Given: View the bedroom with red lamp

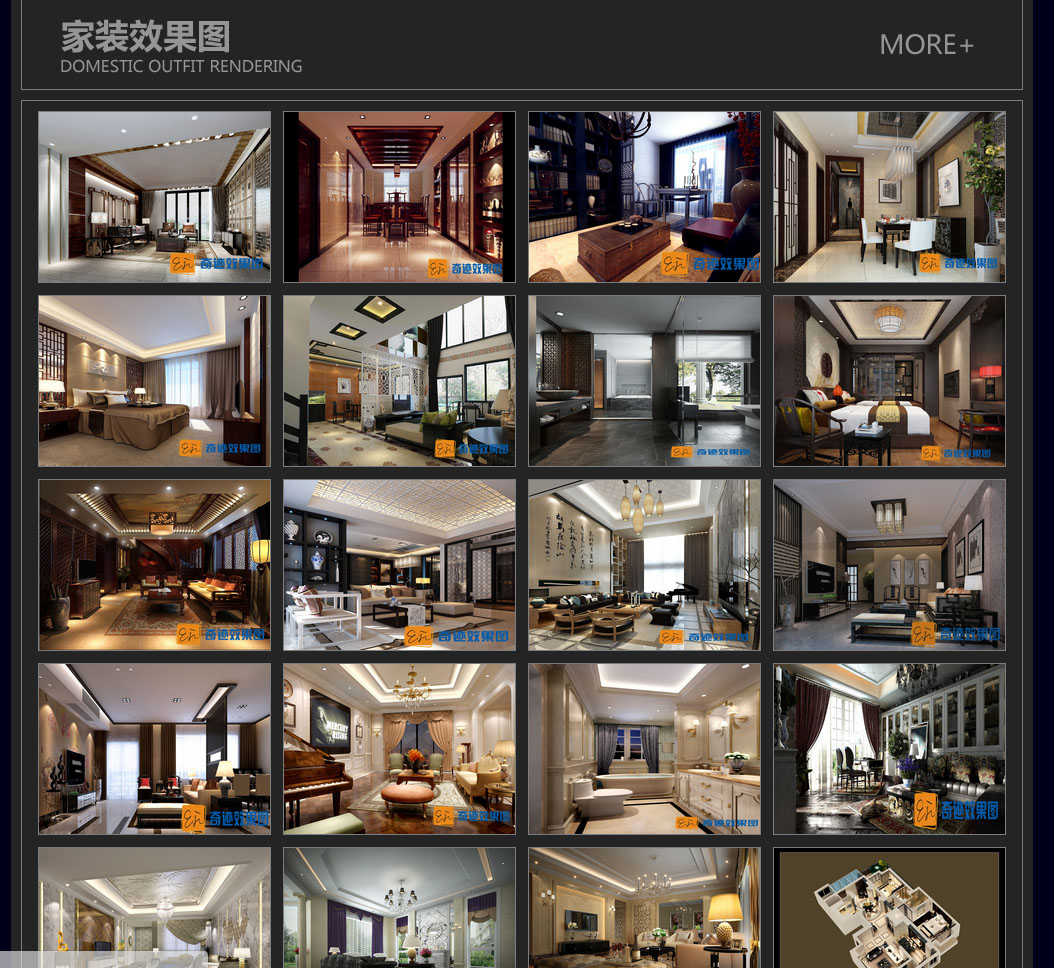Looking at the screenshot, I should [889, 381].
